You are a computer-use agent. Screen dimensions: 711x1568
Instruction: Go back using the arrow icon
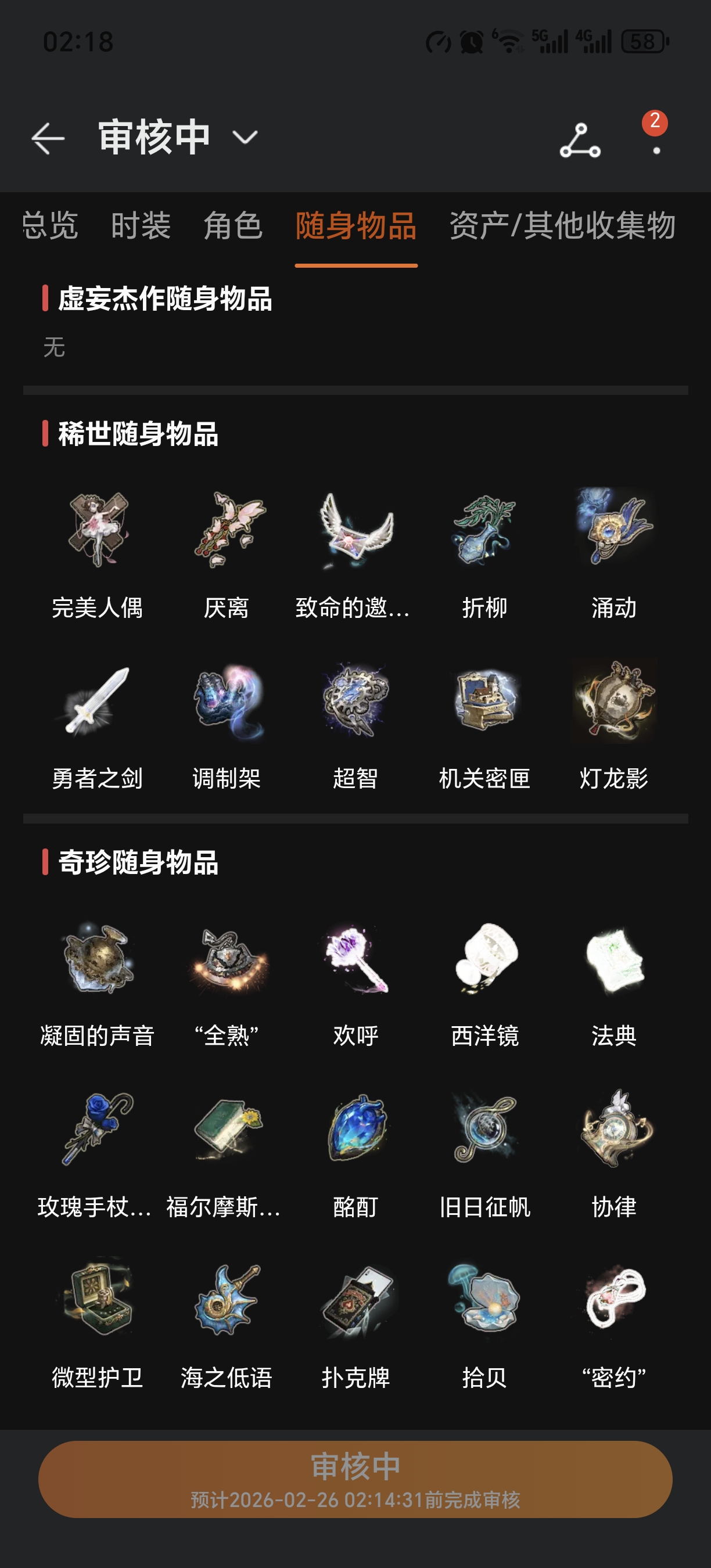(x=48, y=138)
